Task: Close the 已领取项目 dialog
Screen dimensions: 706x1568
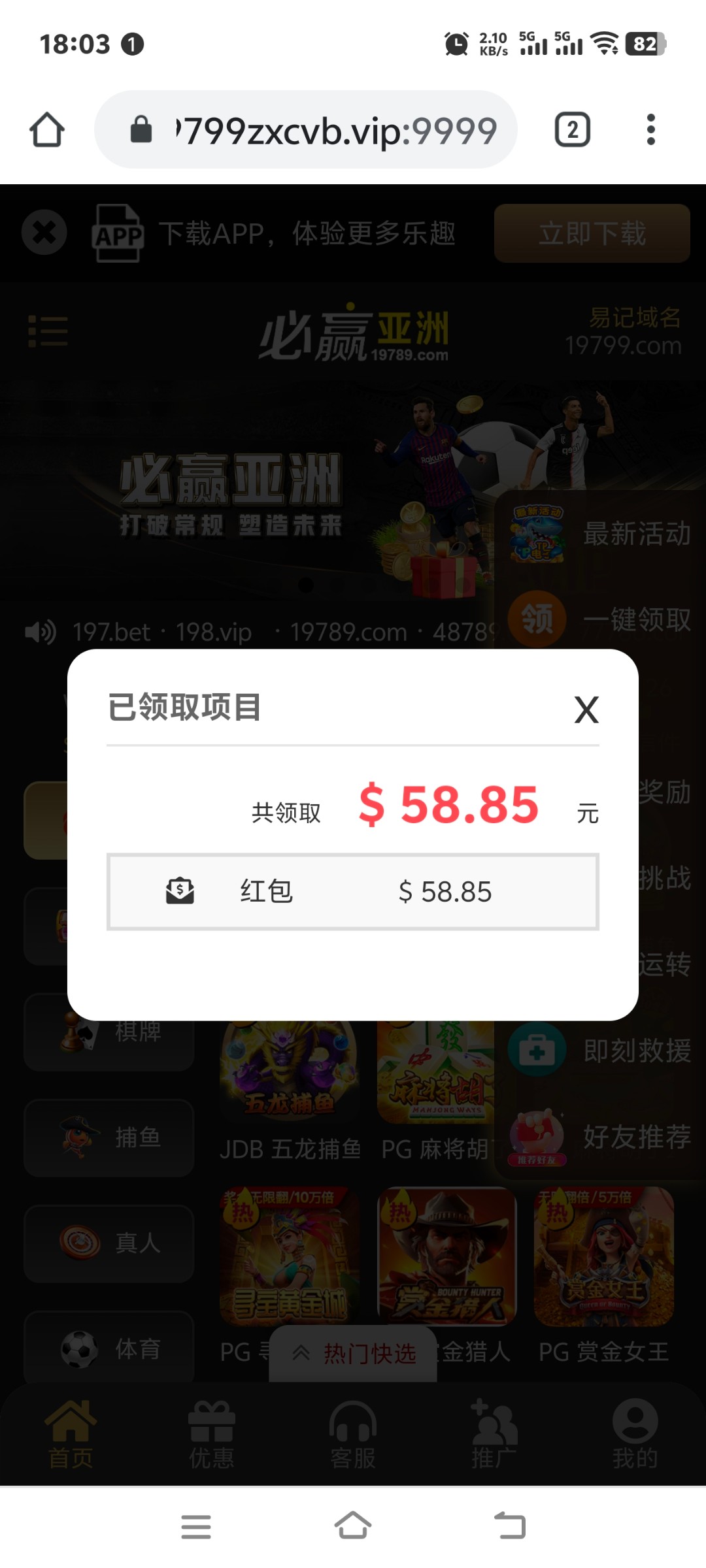Action: (x=586, y=710)
